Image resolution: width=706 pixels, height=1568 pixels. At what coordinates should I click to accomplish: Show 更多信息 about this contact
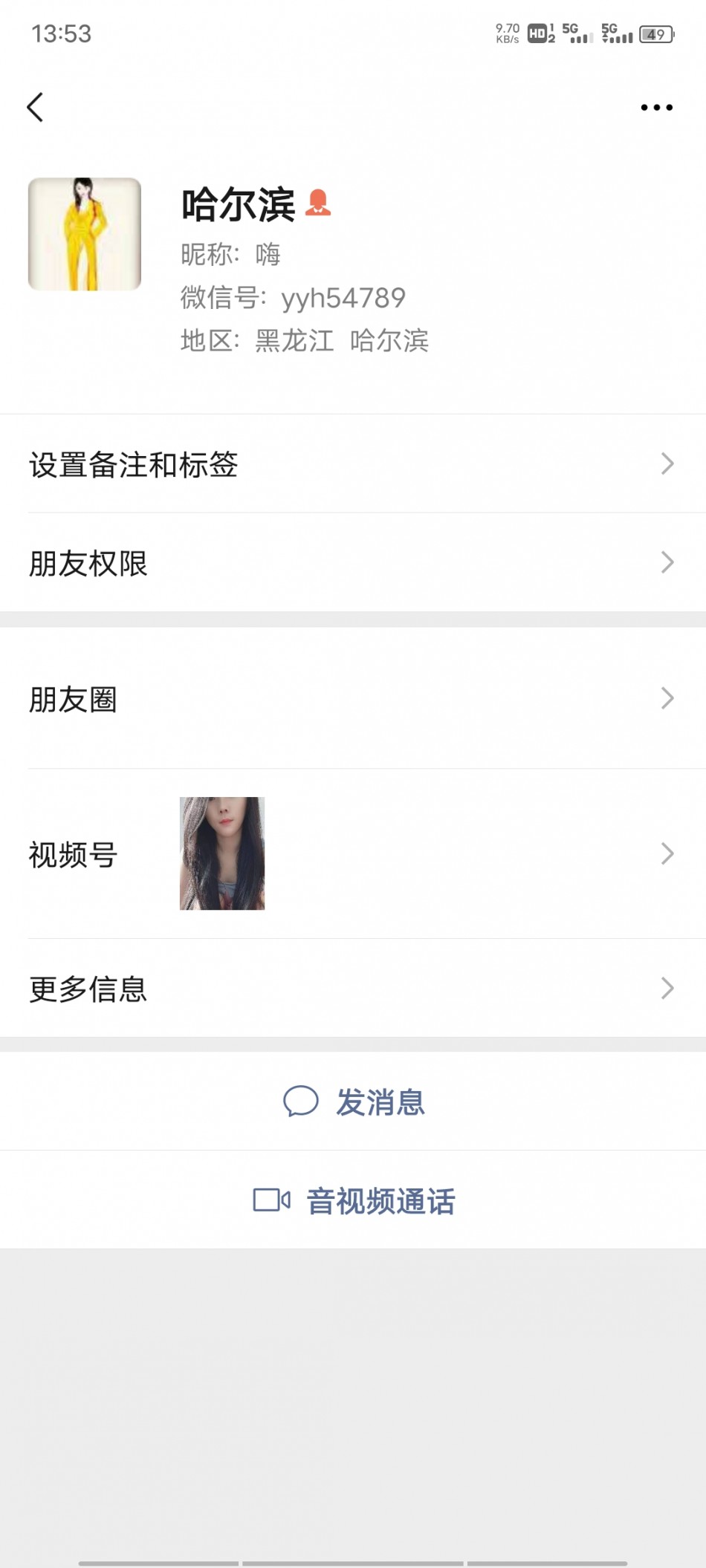353,989
